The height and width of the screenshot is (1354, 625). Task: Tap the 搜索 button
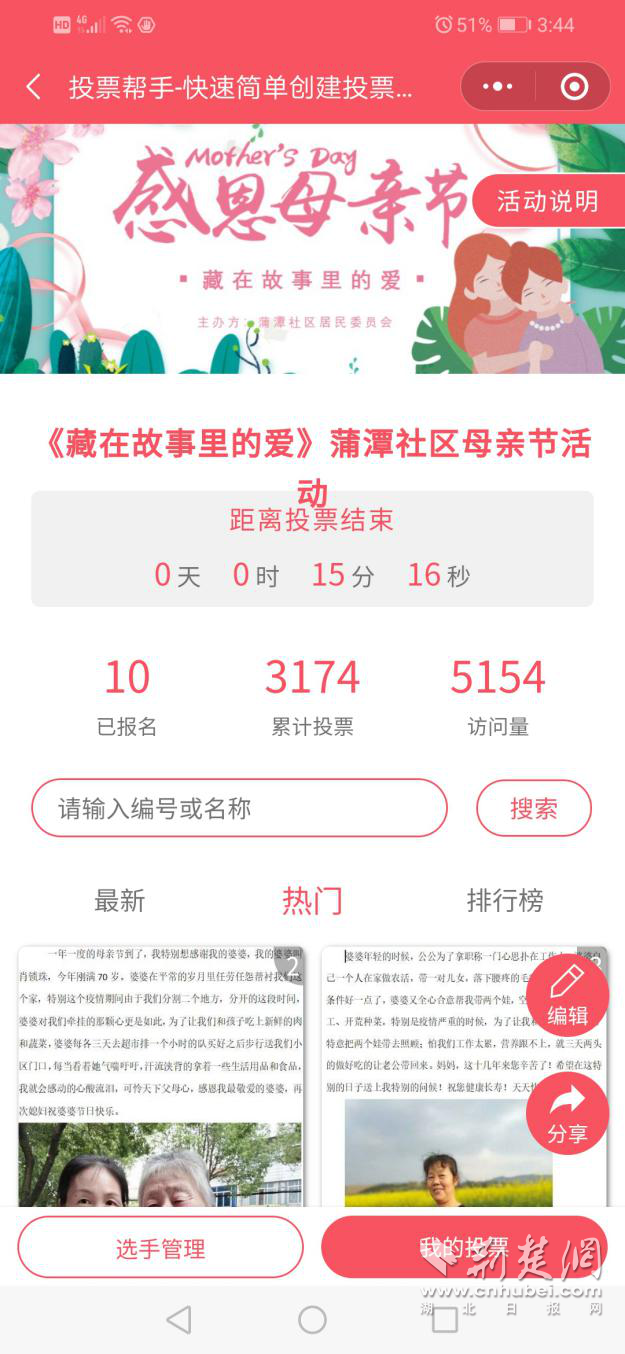[533, 808]
